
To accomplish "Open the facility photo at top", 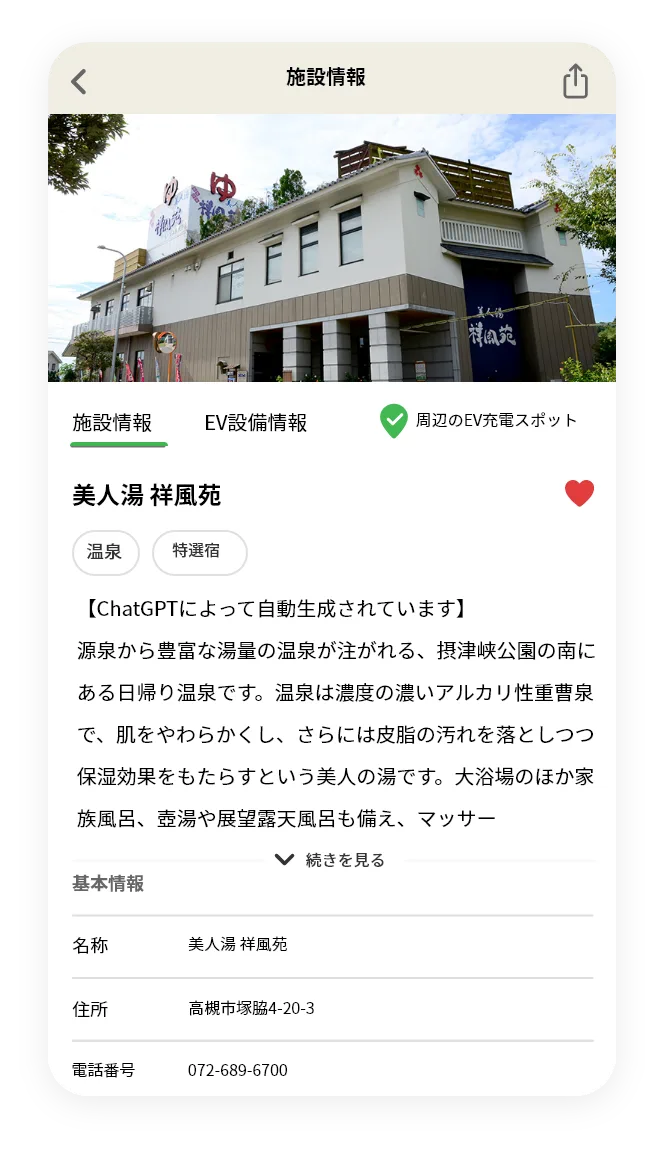I will click(331, 248).
